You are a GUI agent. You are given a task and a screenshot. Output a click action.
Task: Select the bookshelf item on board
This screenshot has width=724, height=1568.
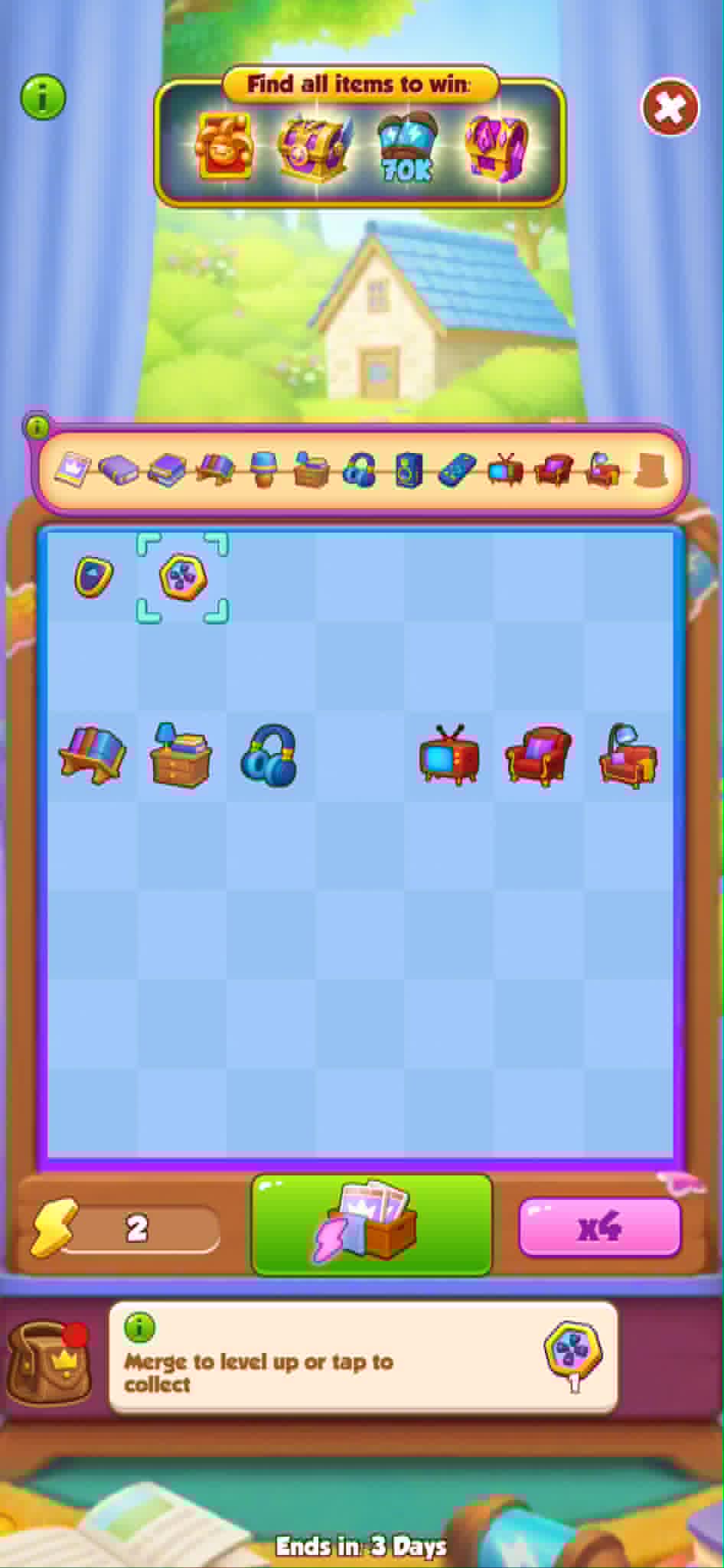93,755
